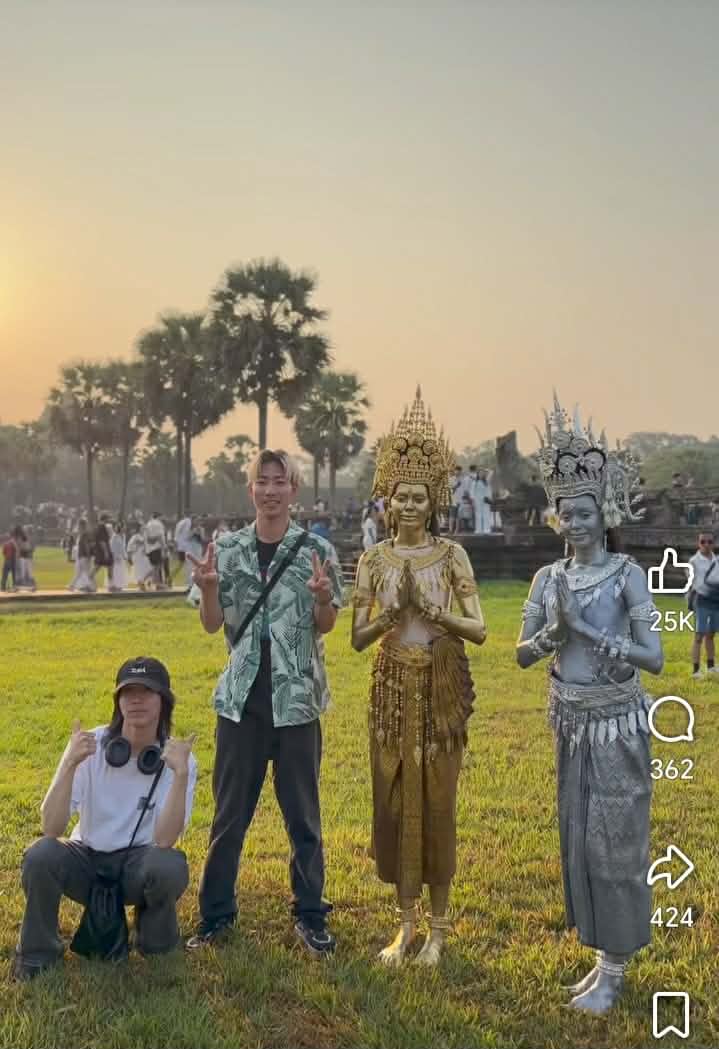Share this video using the arrow icon
Viewport: 719px width, 1049px height.
tap(671, 867)
